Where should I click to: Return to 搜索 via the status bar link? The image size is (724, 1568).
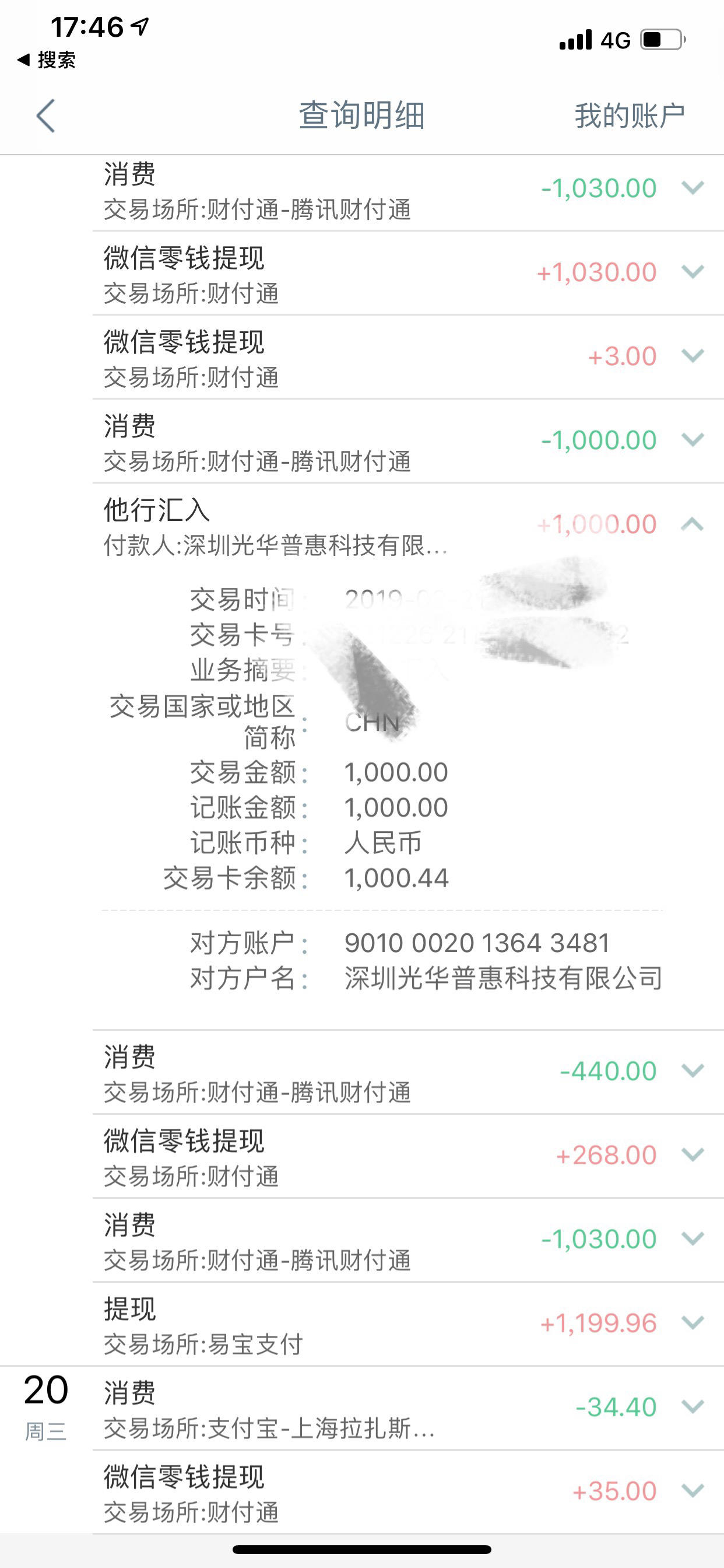(47, 60)
